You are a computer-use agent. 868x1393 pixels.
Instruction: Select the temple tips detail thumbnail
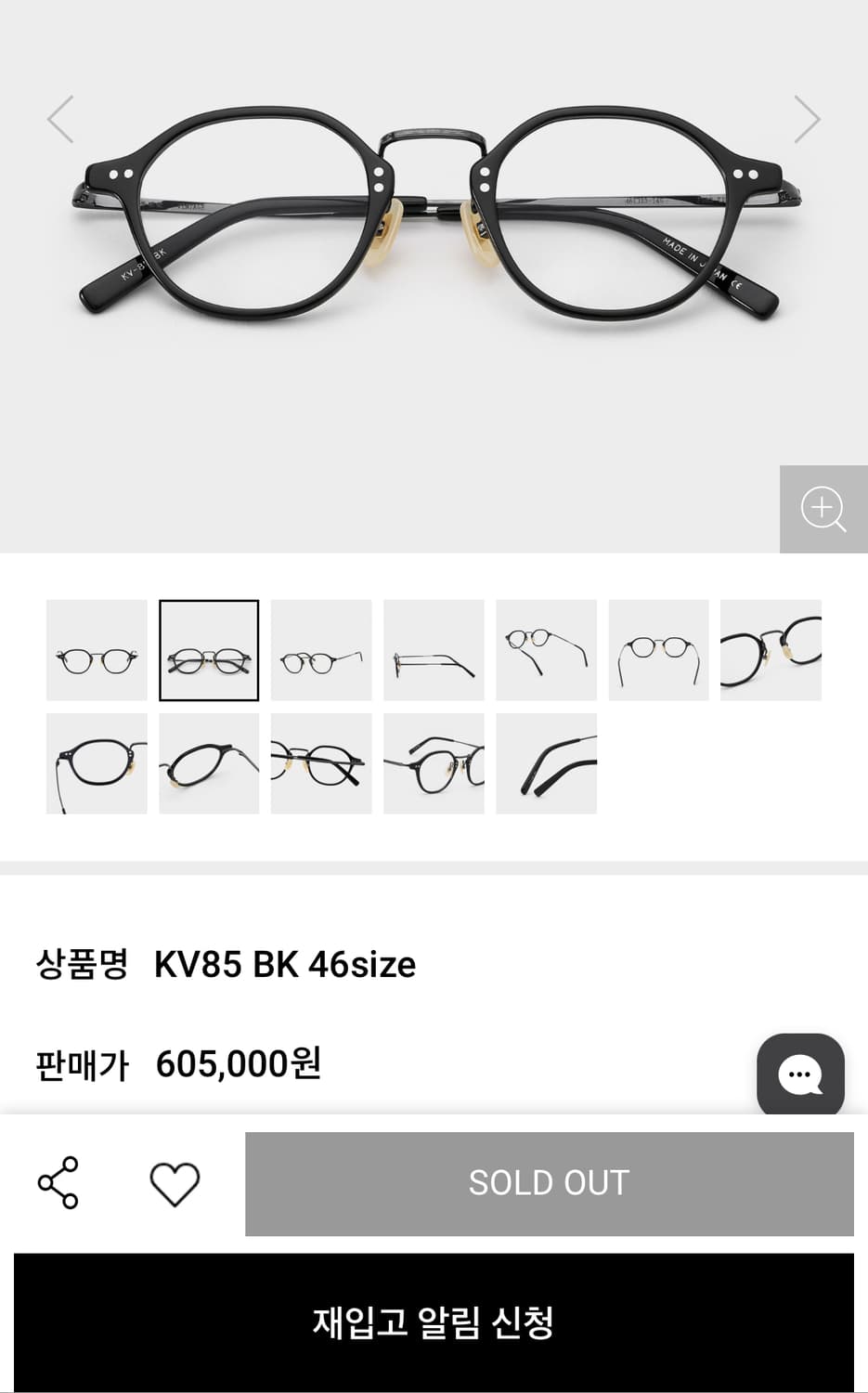547,762
